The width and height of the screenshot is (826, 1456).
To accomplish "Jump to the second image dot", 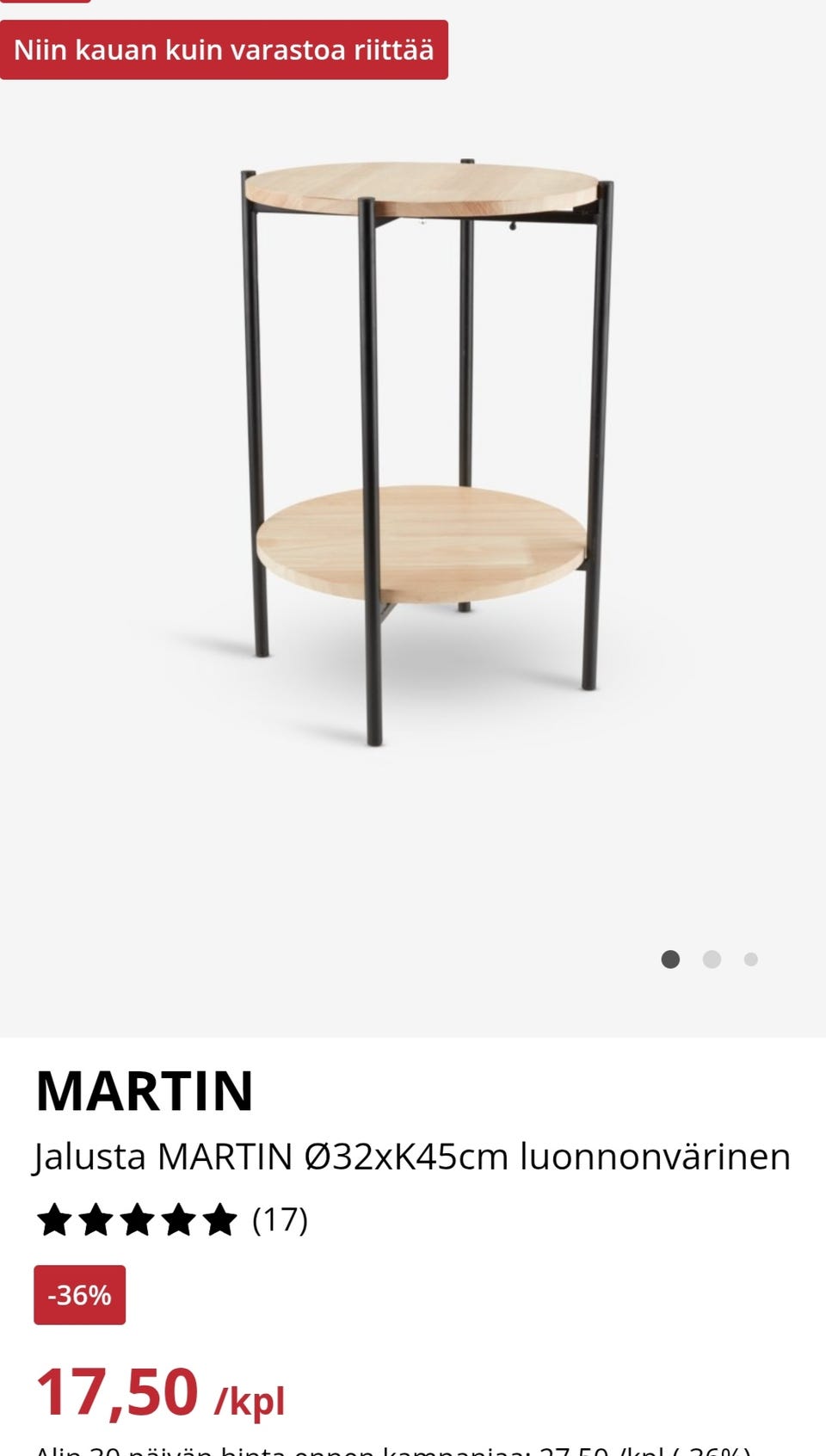I will (x=712, y=959).
